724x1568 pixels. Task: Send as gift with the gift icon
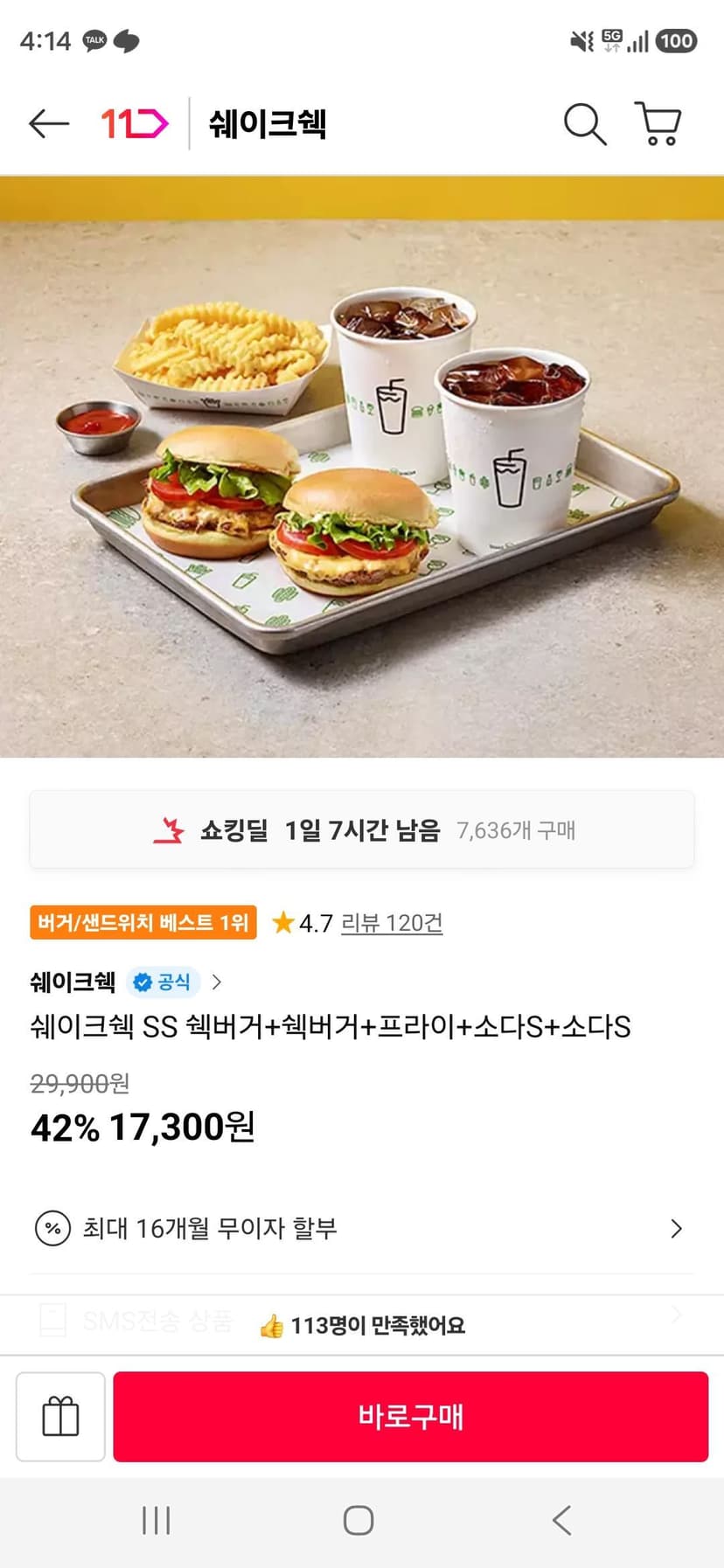(x=60, y=1416)
